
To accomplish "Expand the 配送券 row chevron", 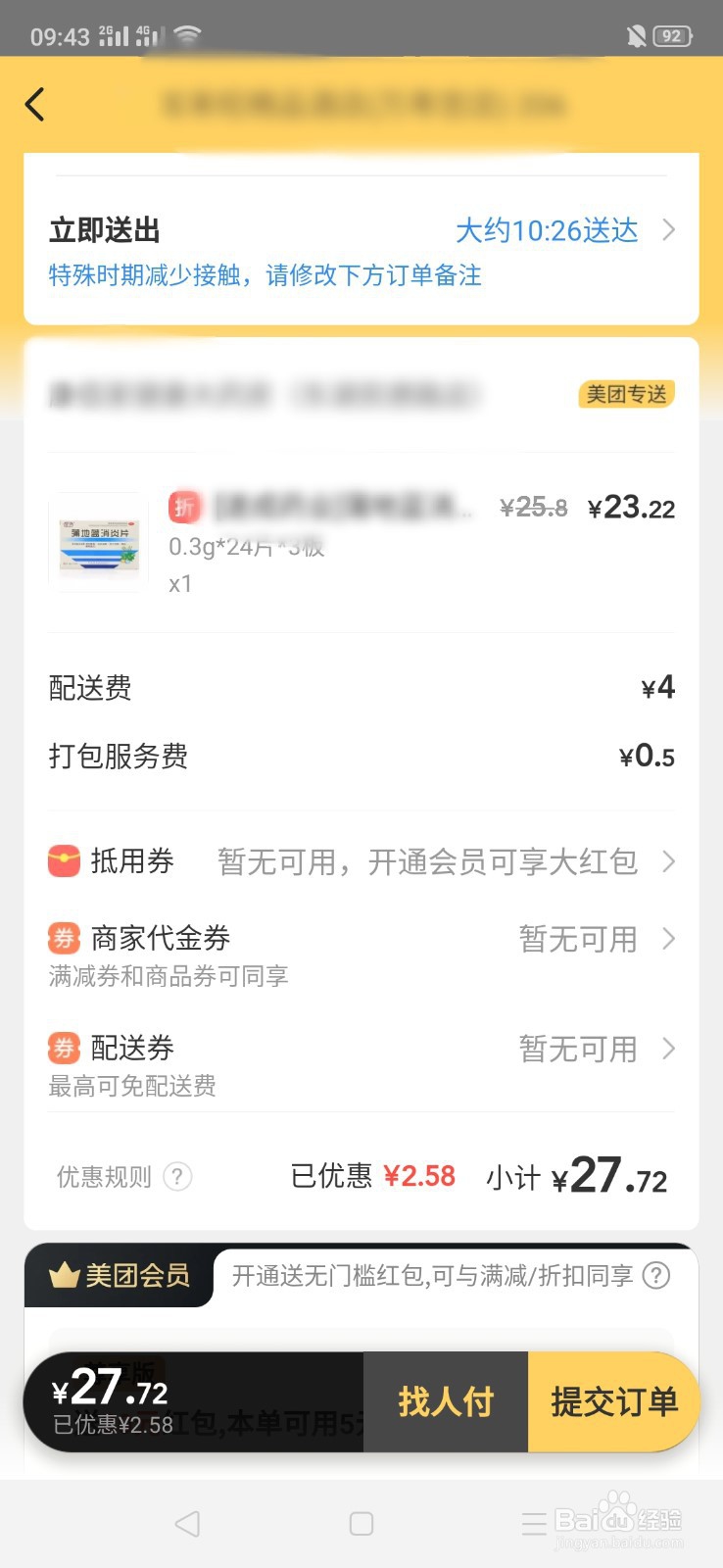I will tap(669, 1049).
